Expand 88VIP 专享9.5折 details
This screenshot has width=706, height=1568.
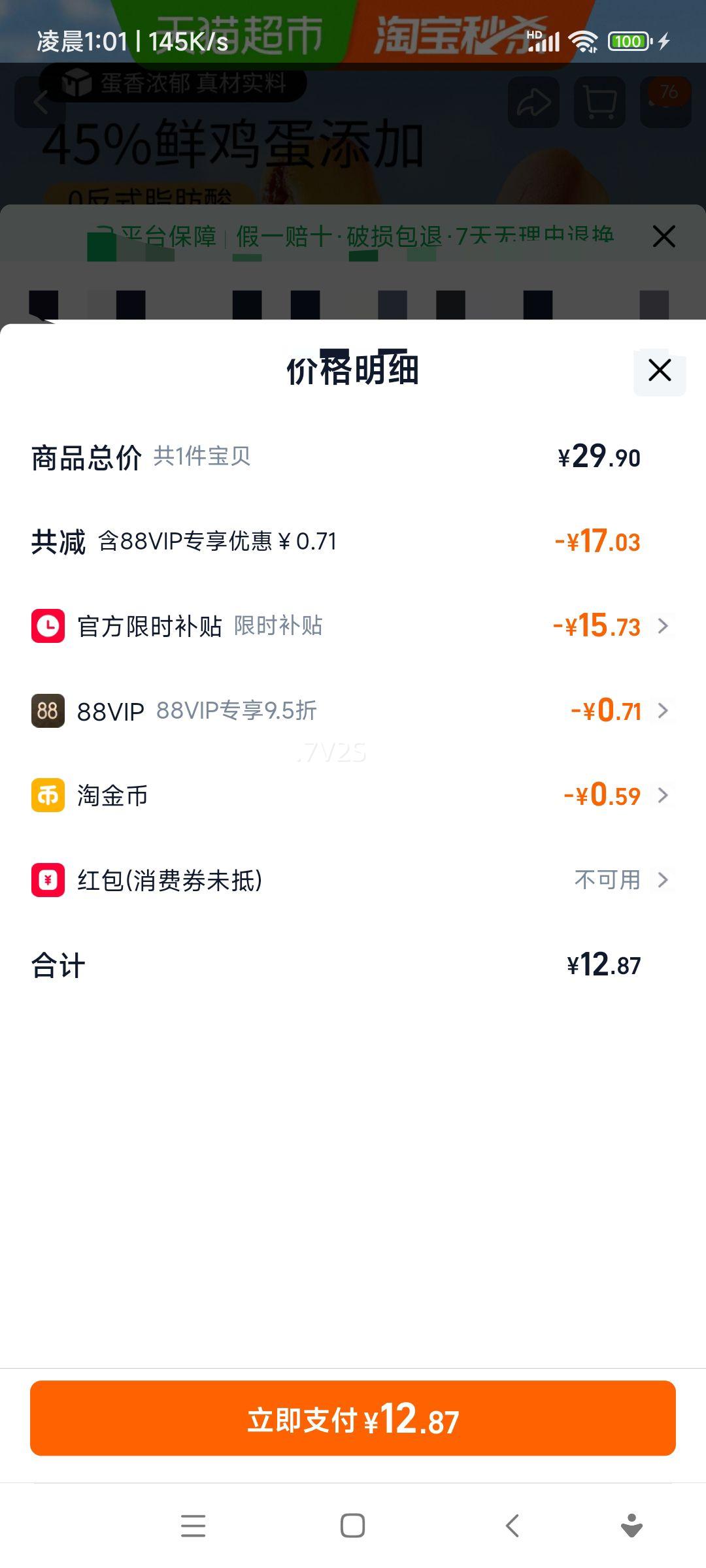click(663, 711)
